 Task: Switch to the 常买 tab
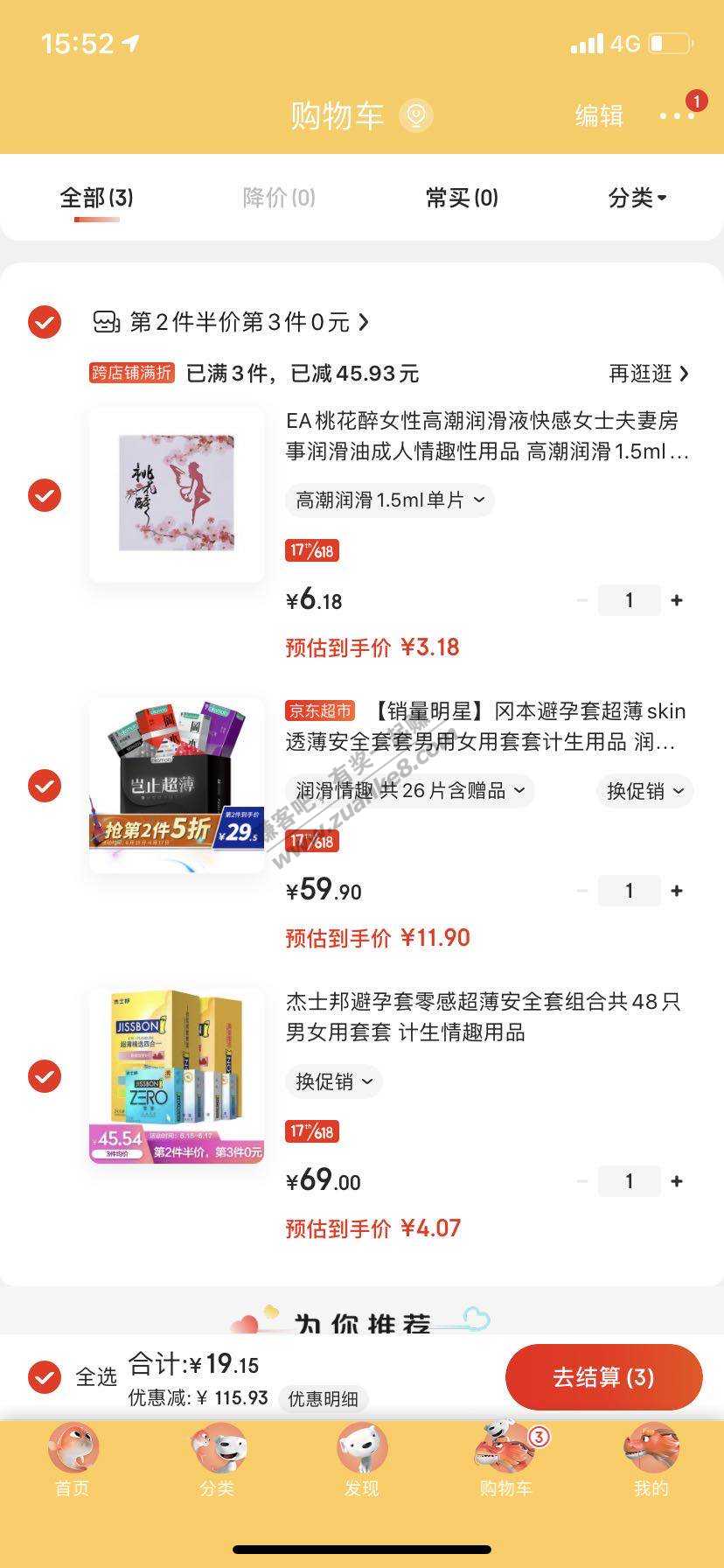click(462, 198)
